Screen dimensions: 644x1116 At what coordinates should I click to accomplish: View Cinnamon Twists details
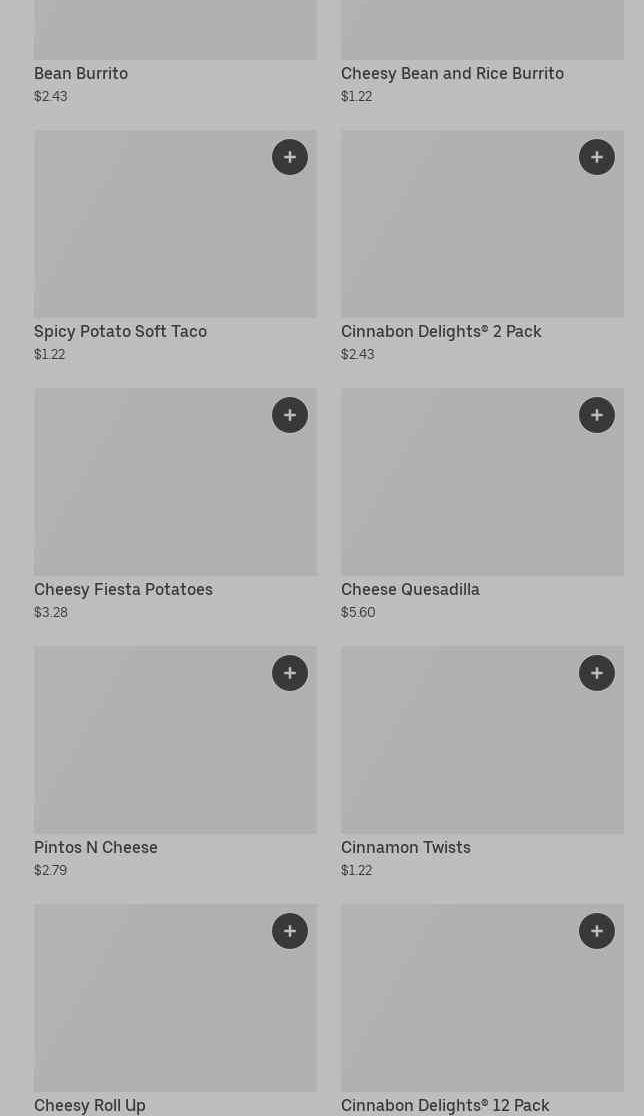(x=406, y=847)
